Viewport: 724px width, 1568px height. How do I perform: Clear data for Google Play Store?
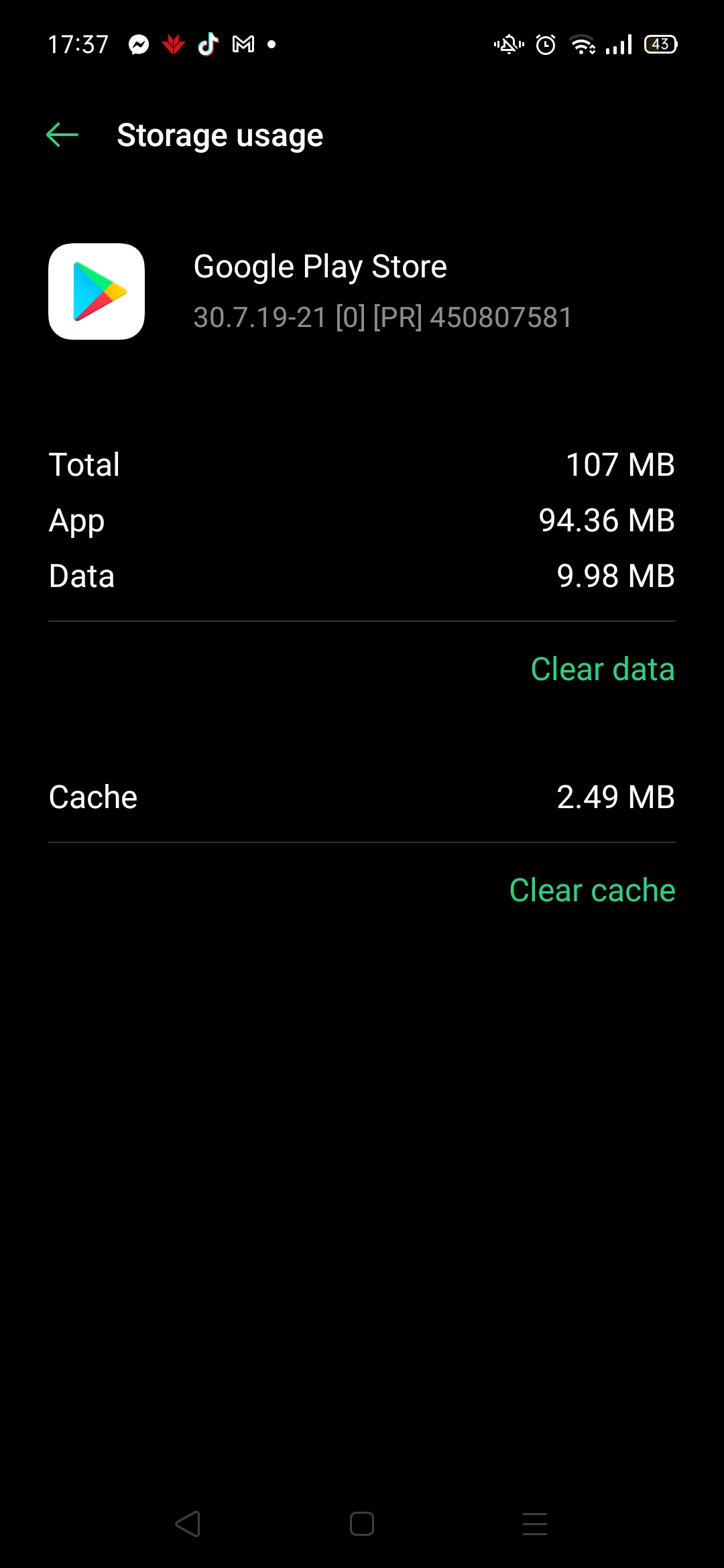602,669
